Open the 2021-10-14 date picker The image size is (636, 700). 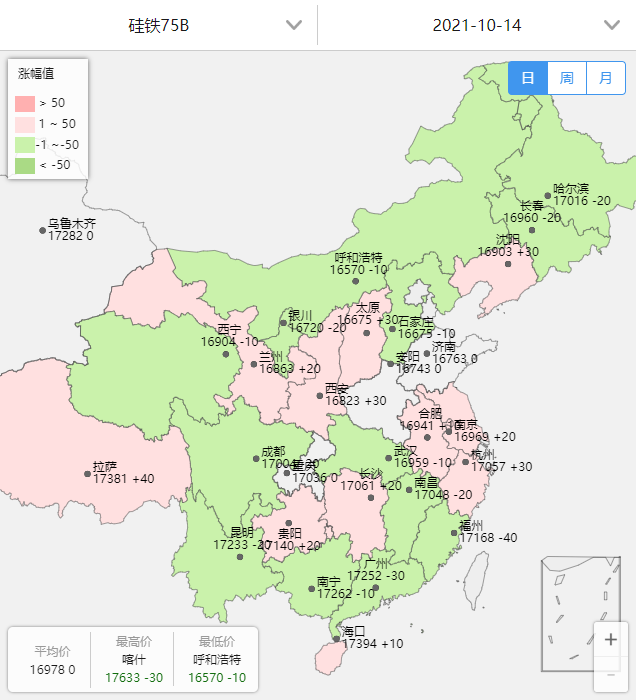pos(477,25)
